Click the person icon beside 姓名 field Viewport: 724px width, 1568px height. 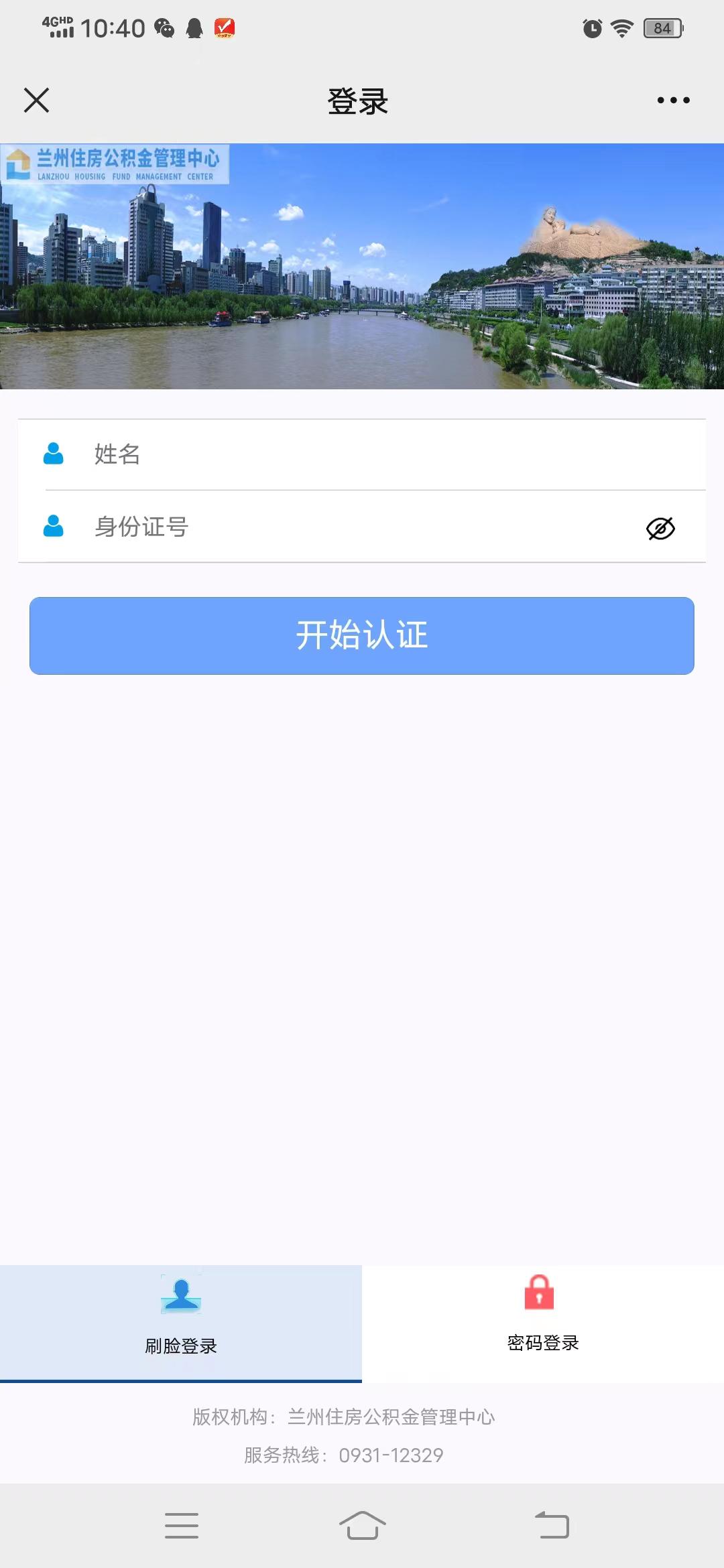53,454
